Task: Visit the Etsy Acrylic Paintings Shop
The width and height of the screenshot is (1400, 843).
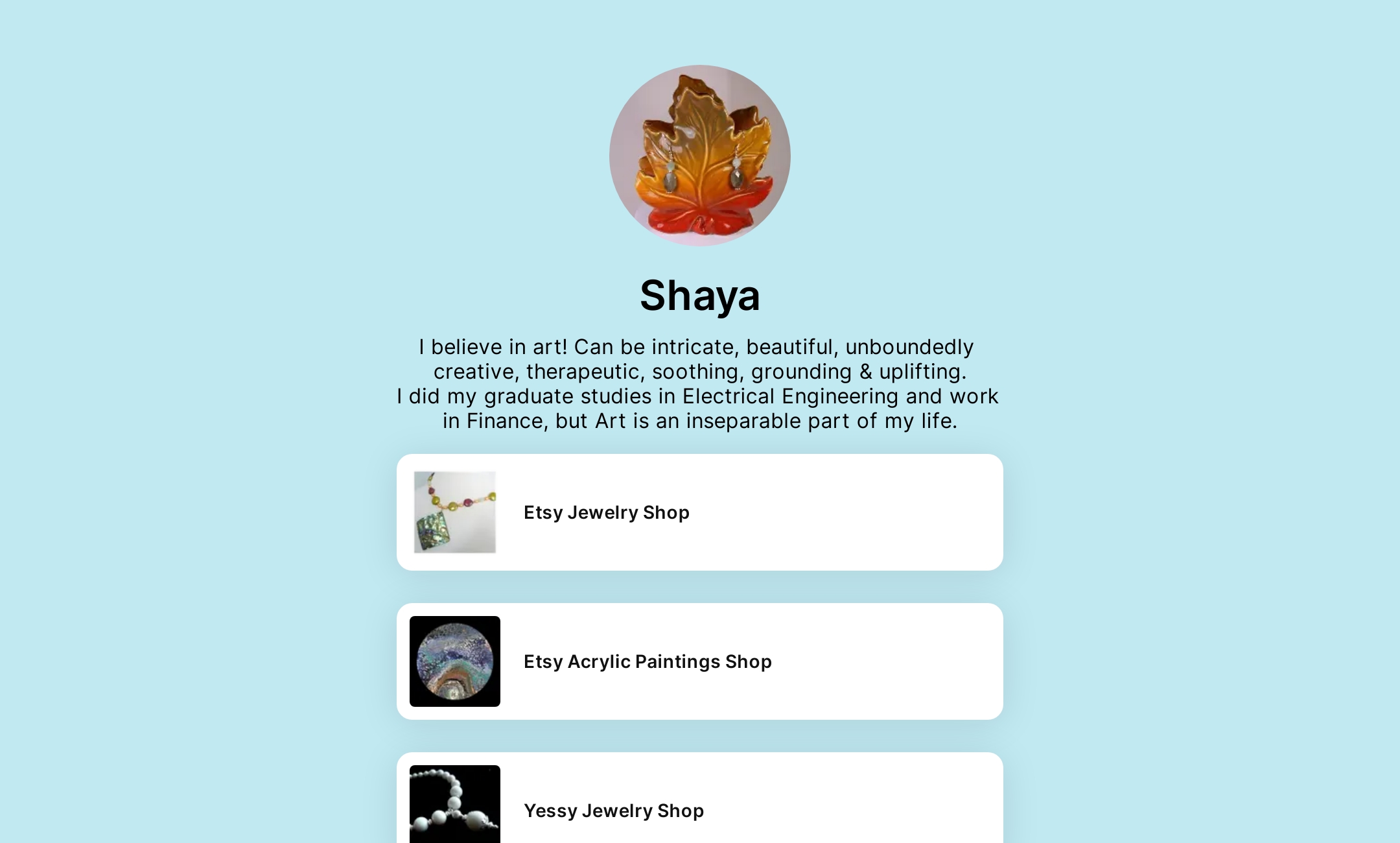Action: pos(699,661)
